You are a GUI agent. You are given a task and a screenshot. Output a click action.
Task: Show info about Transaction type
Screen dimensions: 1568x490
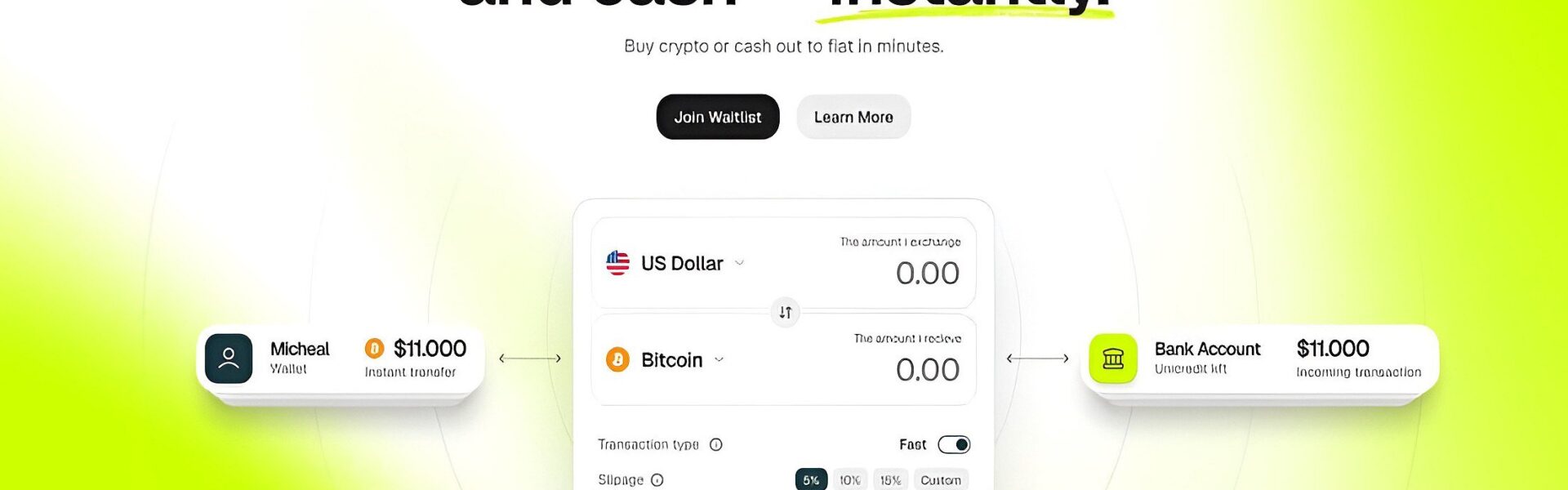click(716, 444)
